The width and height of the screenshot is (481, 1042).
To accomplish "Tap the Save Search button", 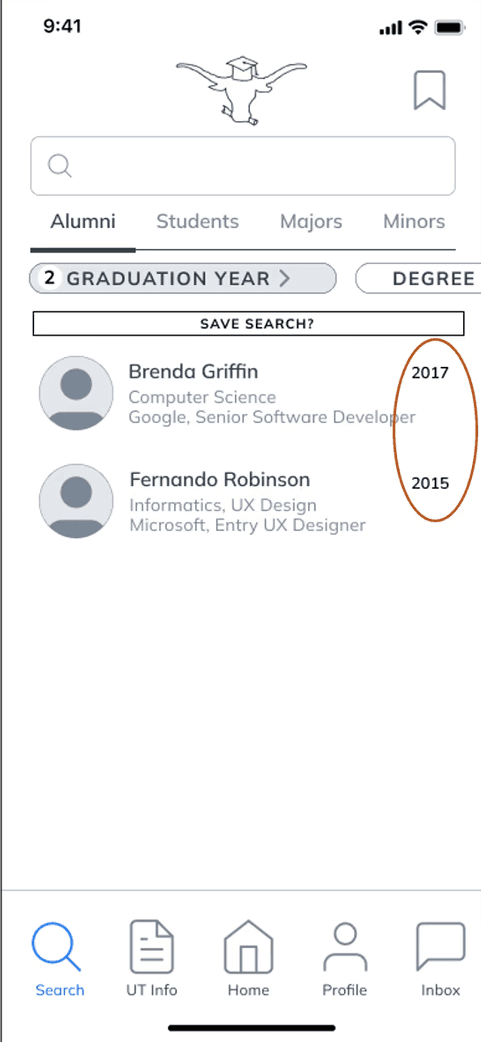I will point(248,324).
